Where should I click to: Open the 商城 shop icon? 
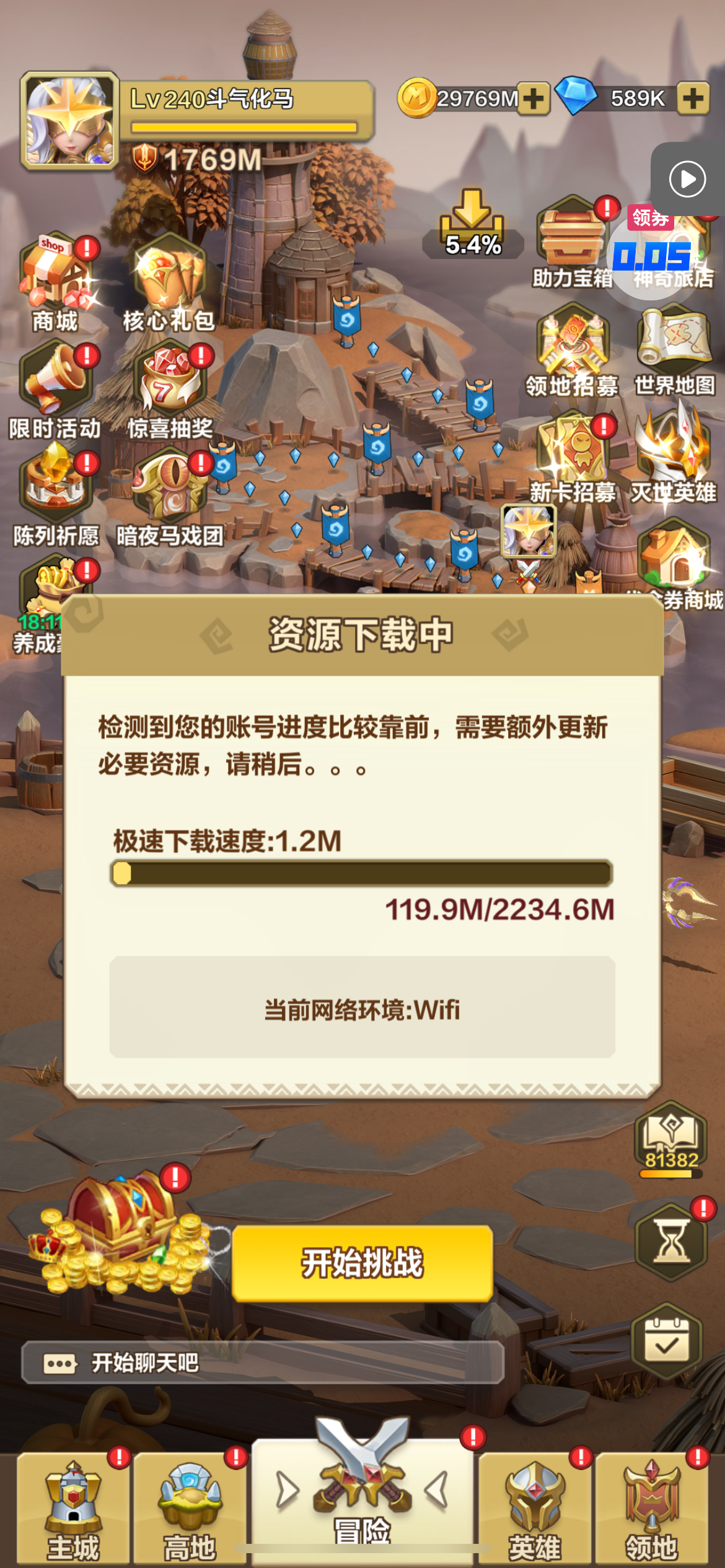point(56,282)
